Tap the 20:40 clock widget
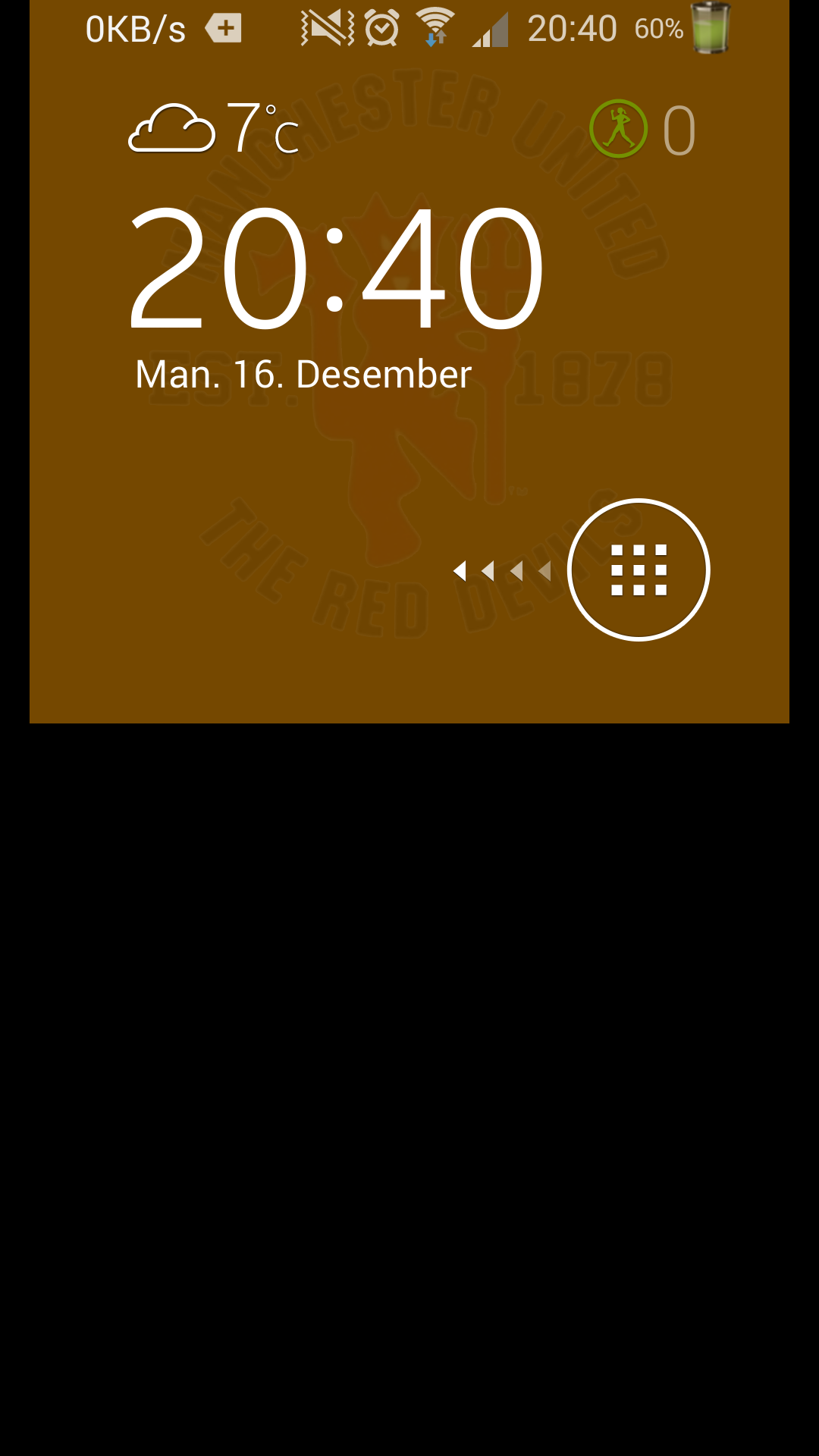 pos(336,268)
